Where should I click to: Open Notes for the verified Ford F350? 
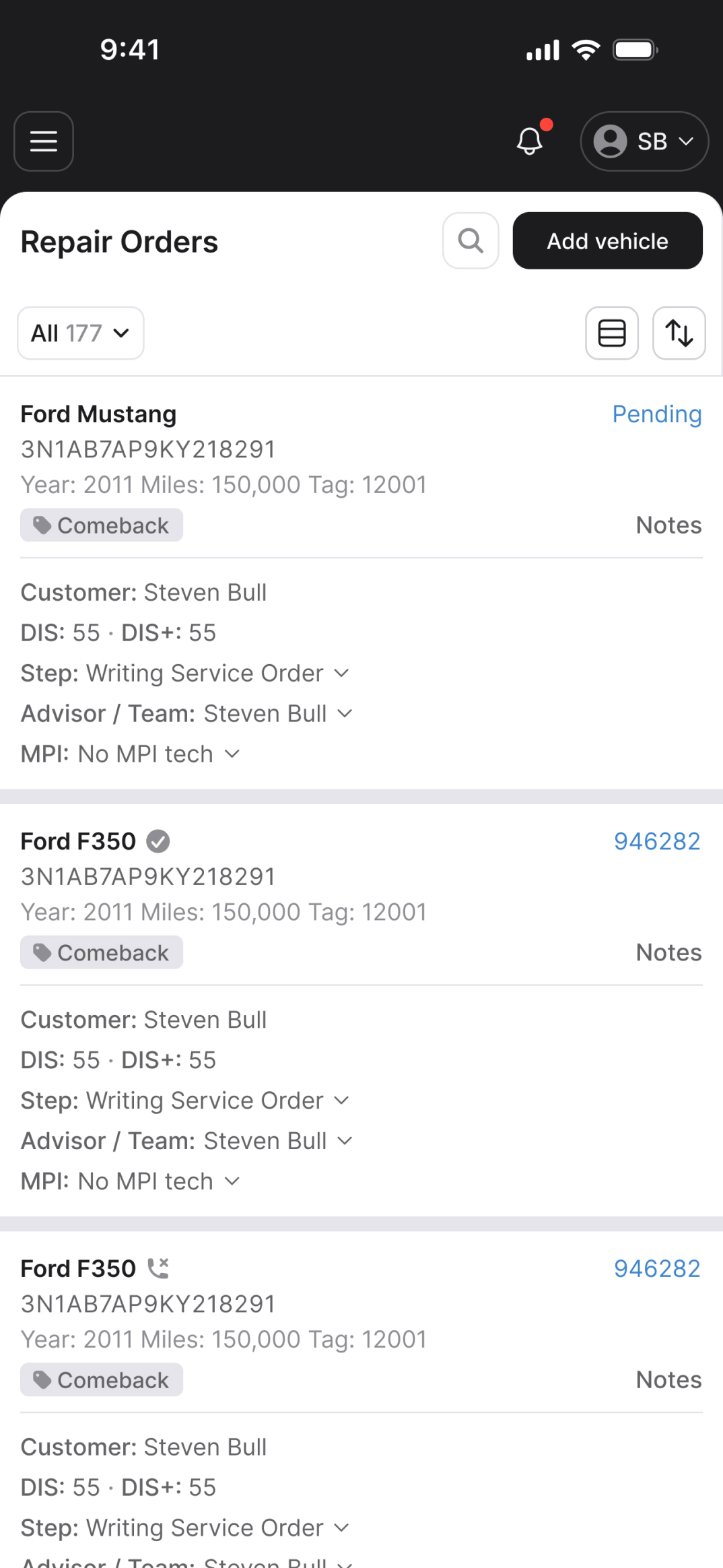[x=668, y=952]
